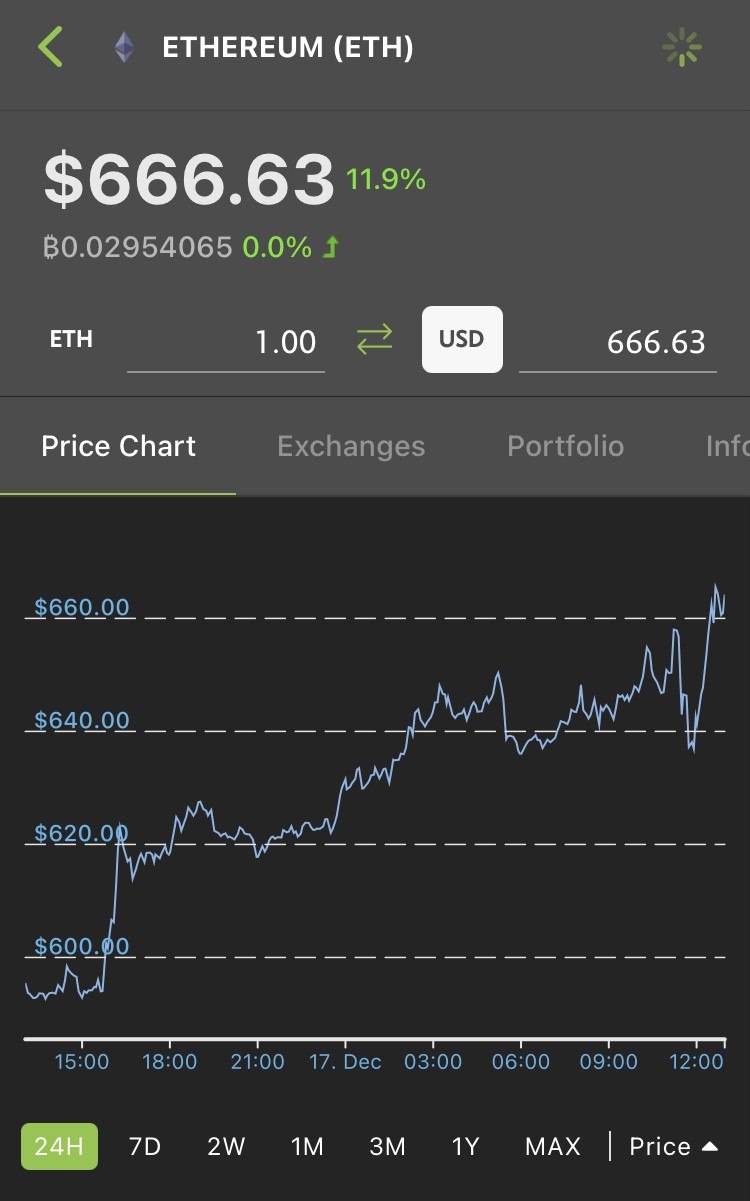Display the MAX chart range
Viewport: 750px width, 1201px height.
click(x=553, y=1146)
